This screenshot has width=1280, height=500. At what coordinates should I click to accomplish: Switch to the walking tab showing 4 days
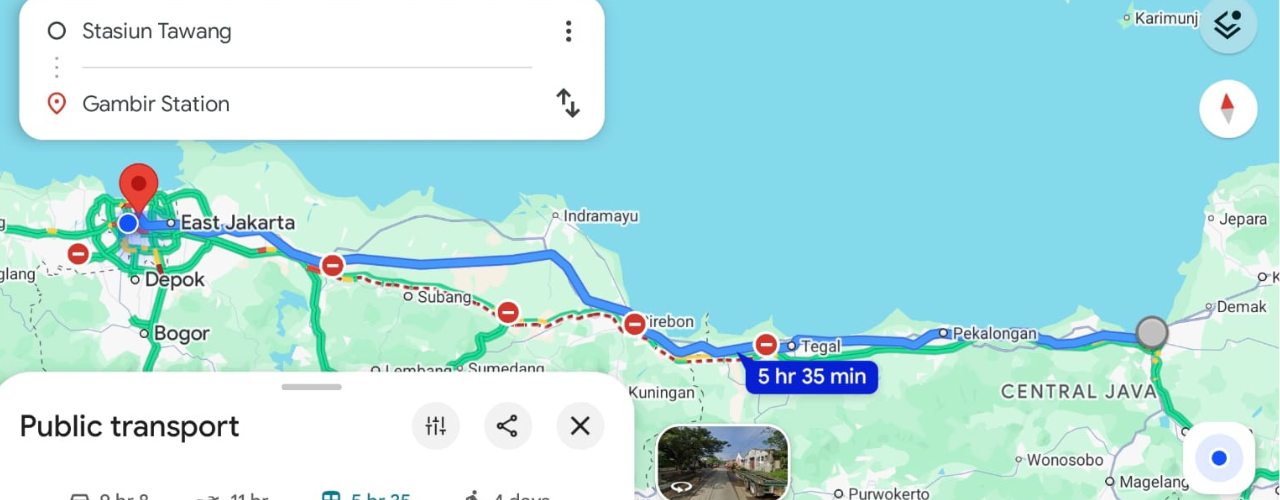coord(506,495)
